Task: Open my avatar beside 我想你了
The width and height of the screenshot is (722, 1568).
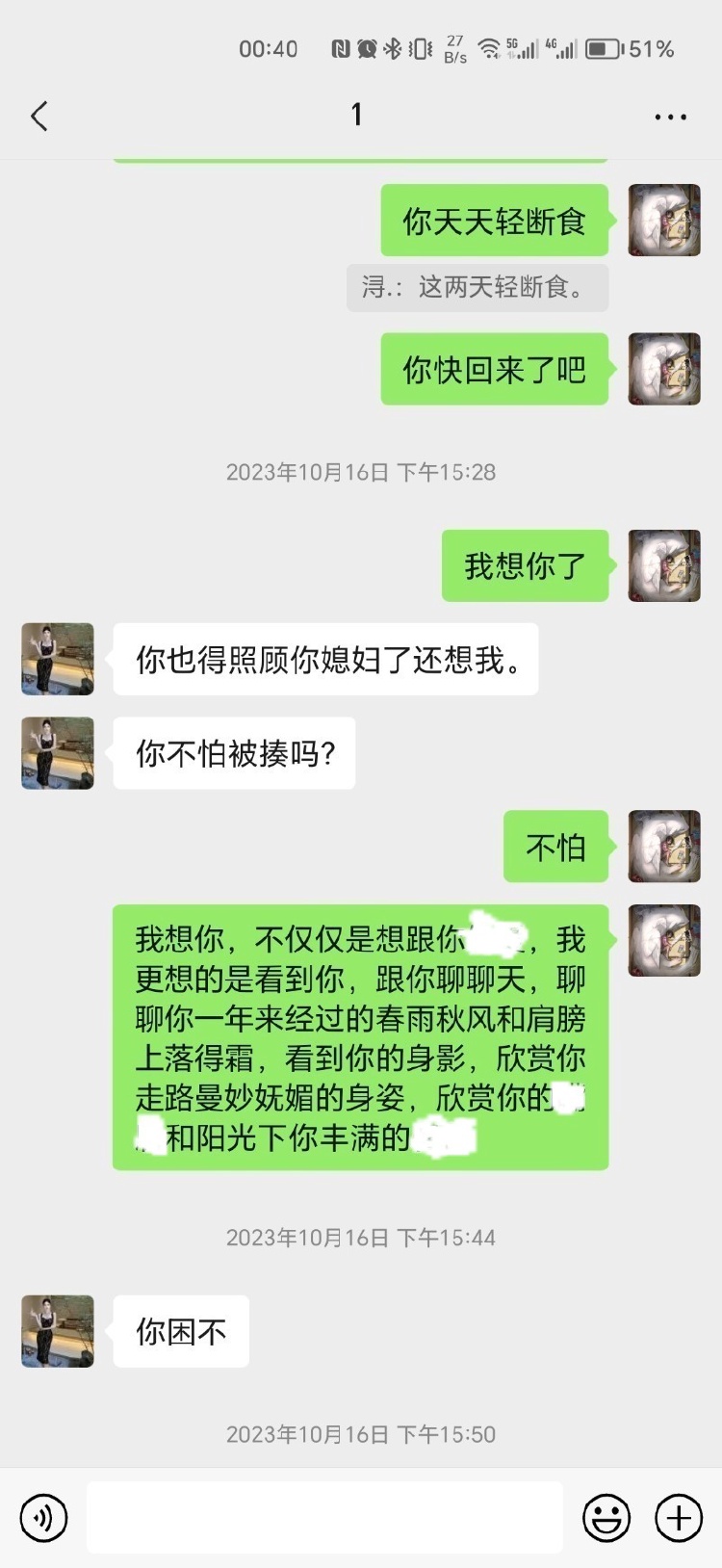Action: point(664,565)
